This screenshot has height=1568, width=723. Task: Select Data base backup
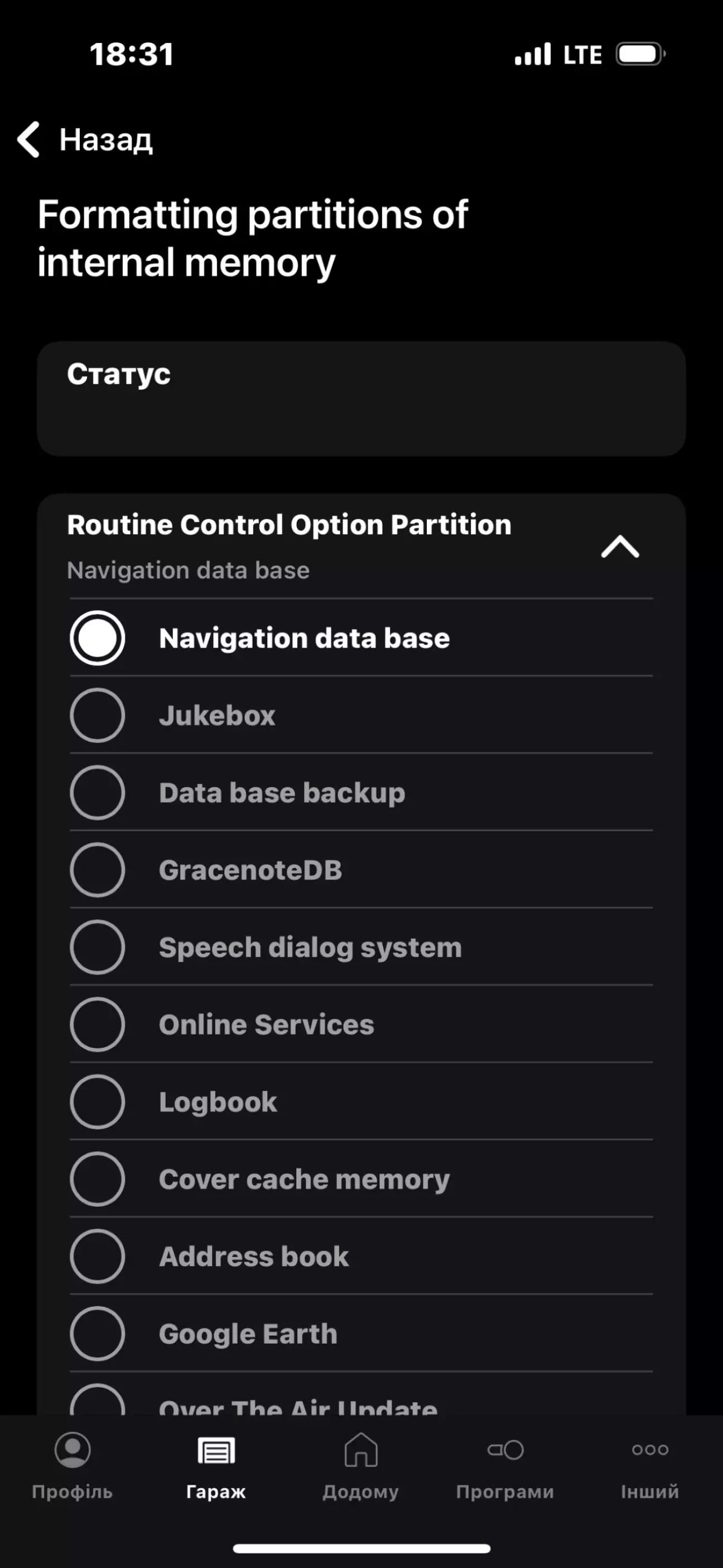pyautogui.click(x=361, y=793)
